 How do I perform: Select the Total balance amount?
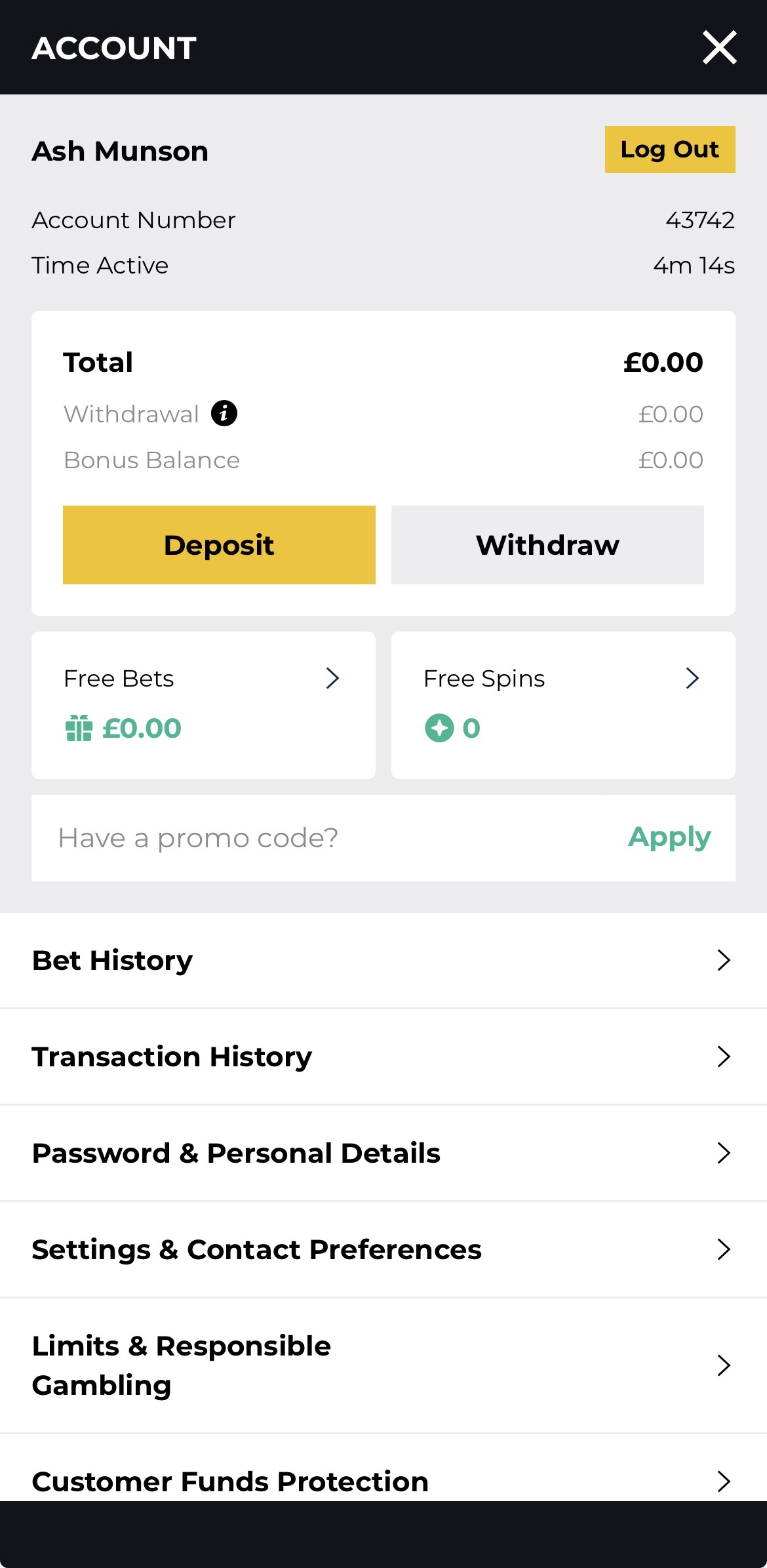(663, 362)
